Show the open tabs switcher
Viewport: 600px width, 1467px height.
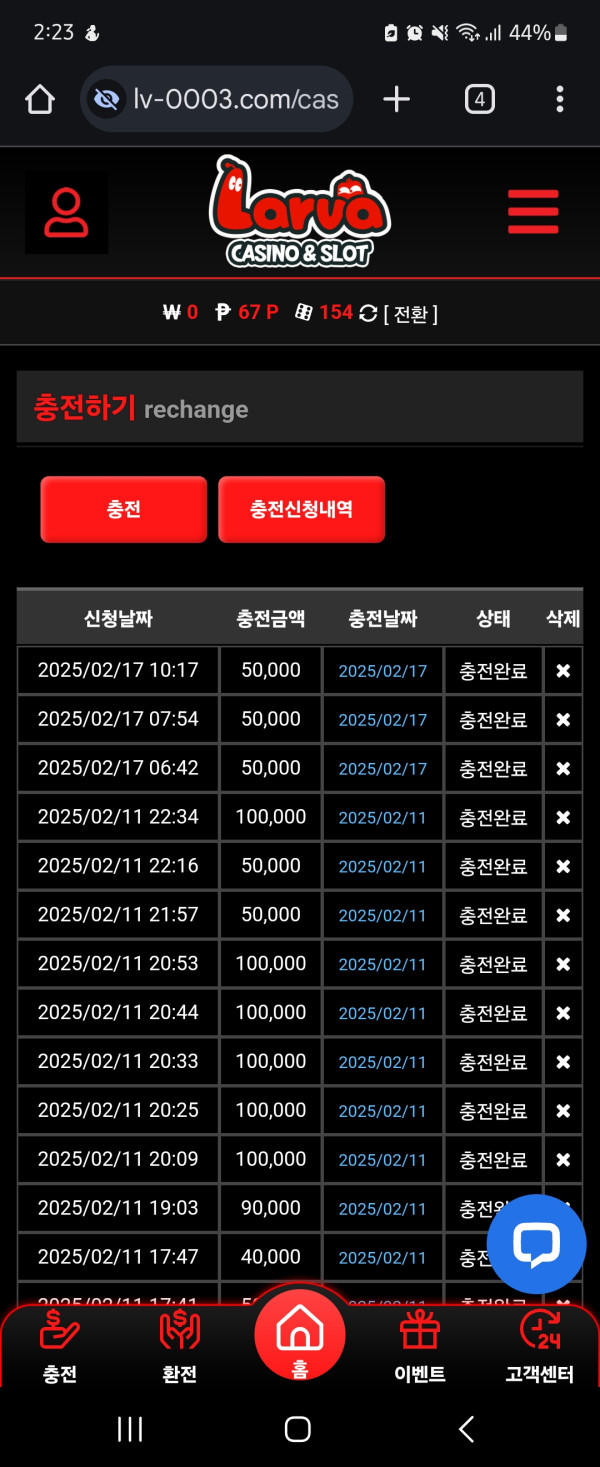click(x=480, y=99)
